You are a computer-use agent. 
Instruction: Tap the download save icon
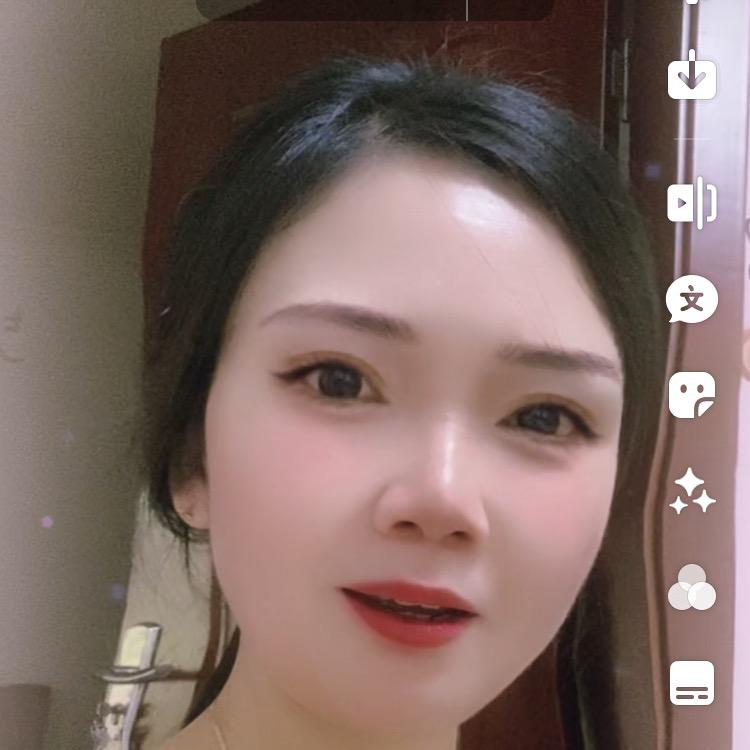click(x=692, y=74)
